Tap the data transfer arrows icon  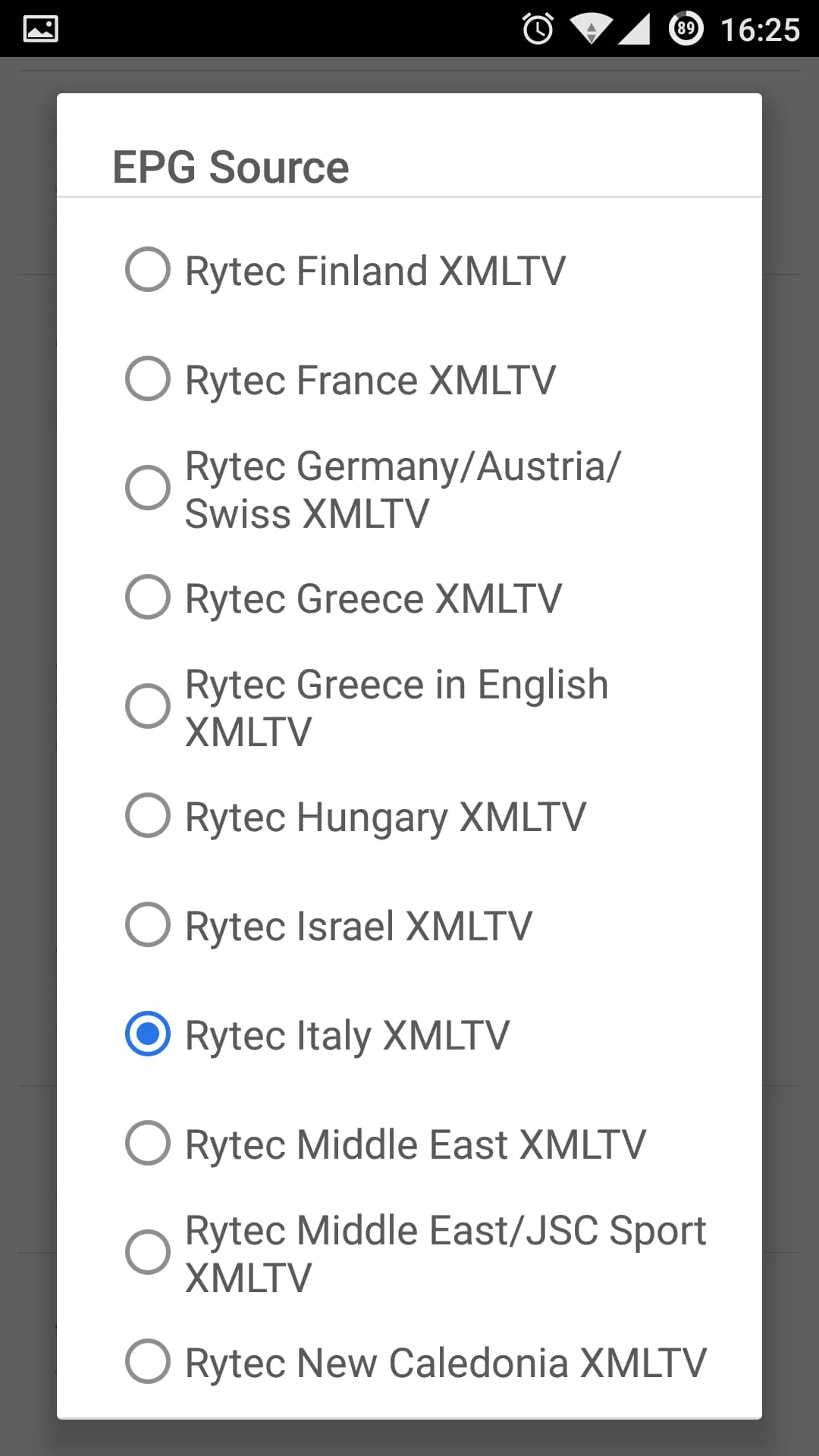(590, 29)
